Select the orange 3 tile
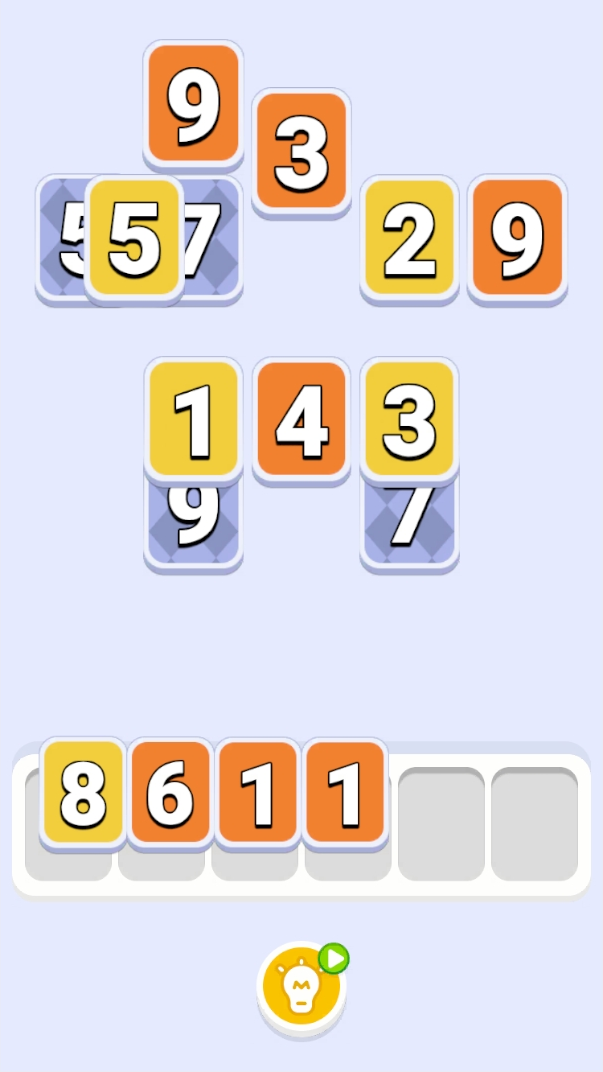 [301, 151]
